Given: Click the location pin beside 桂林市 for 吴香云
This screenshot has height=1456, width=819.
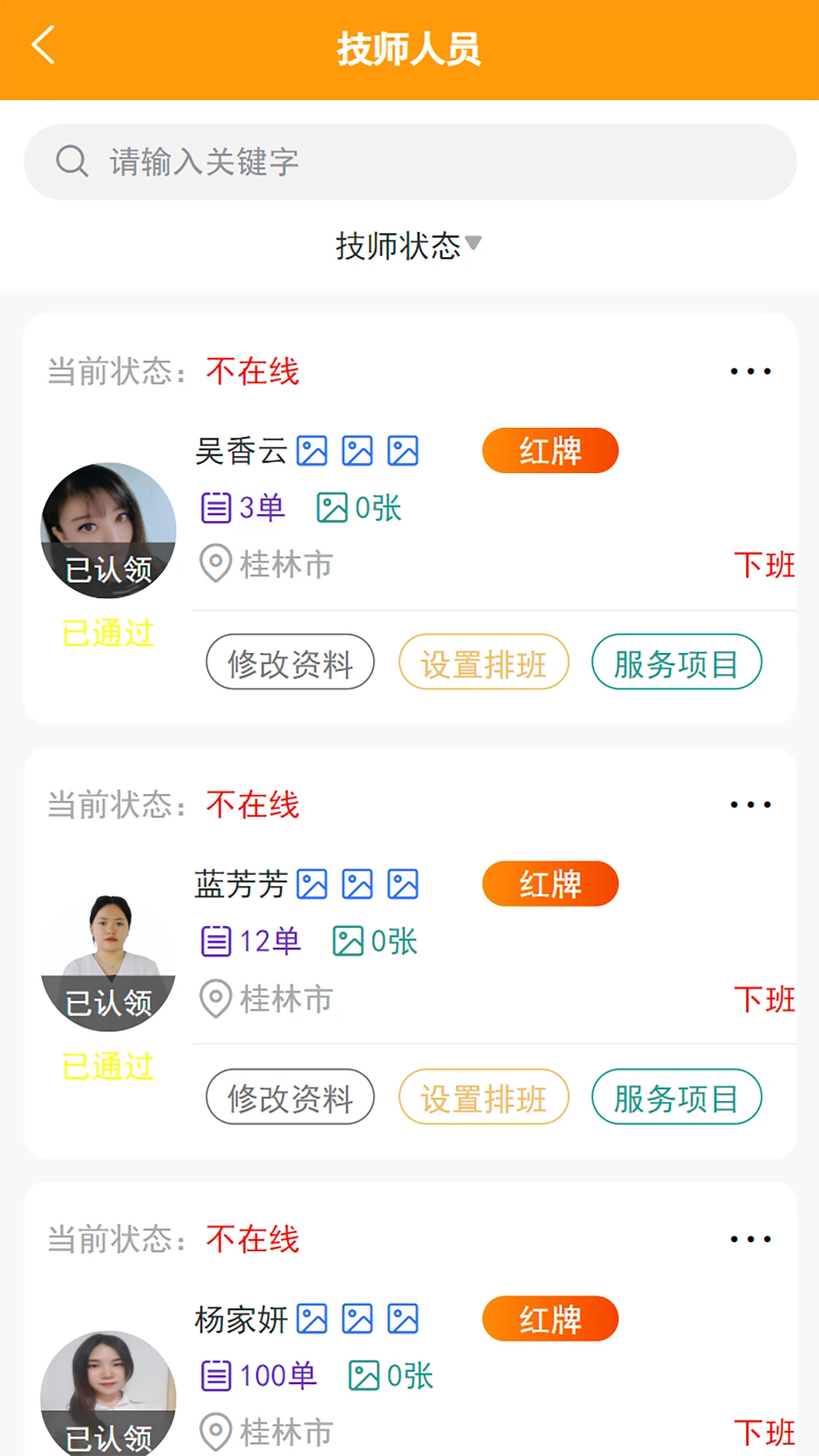Looking at the screenshot, I should point(215,564).
